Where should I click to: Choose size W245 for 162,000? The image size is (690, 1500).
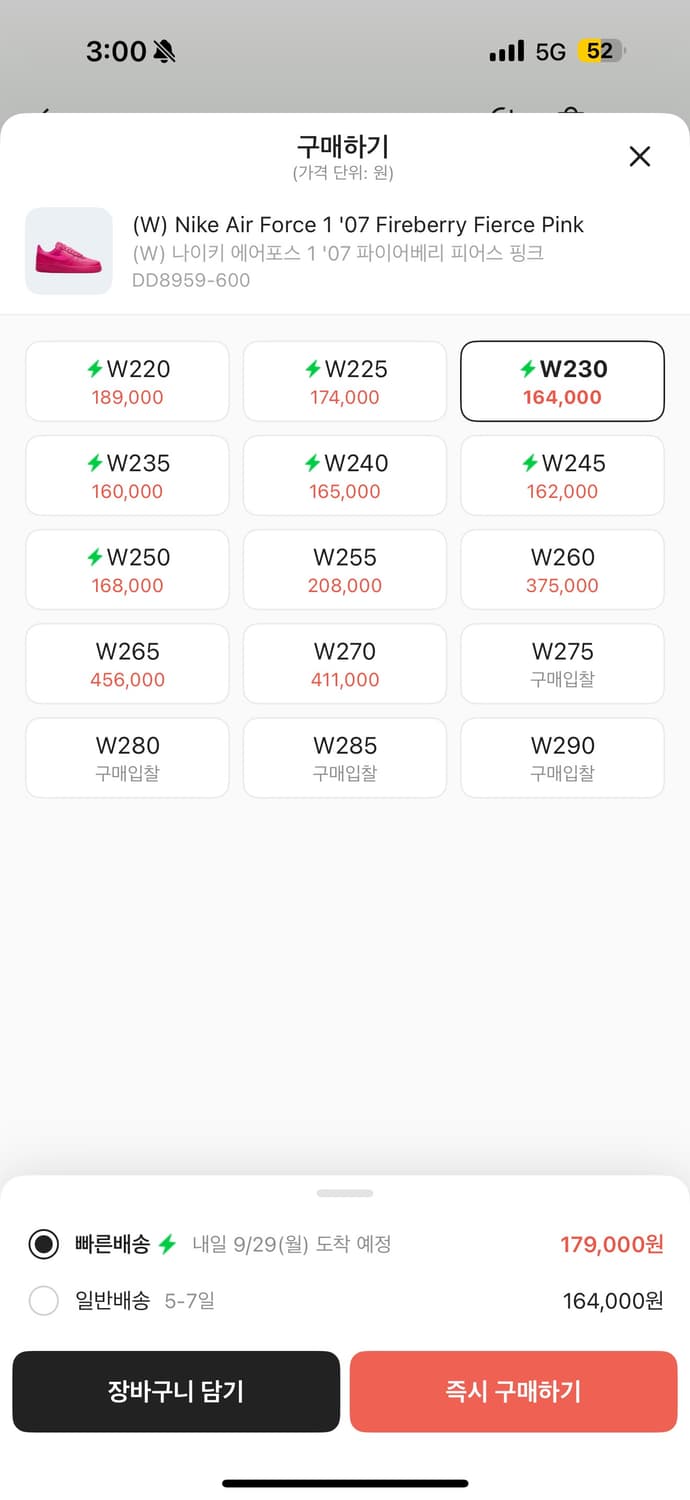pos(562,475)
